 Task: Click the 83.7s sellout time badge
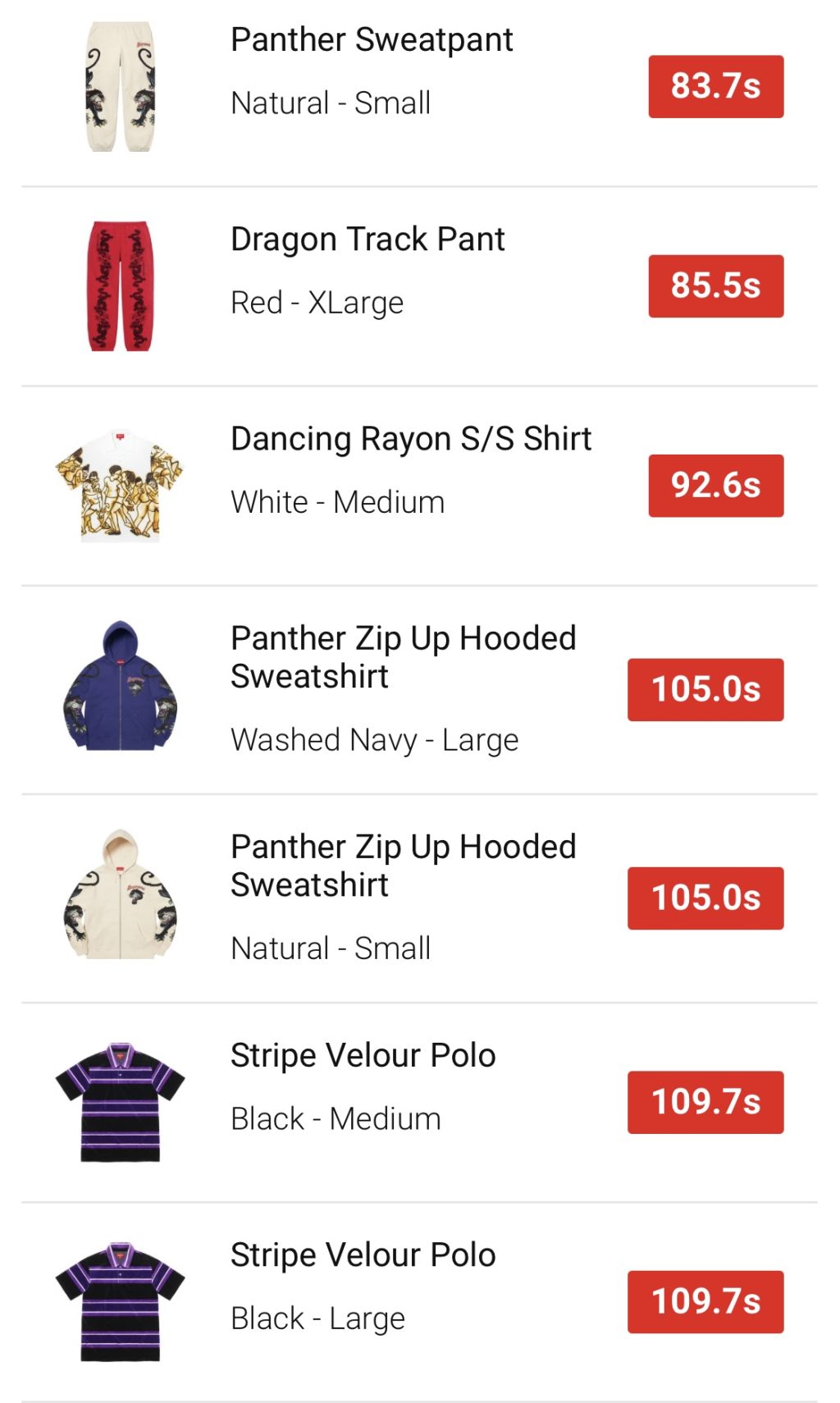point(715,84)
